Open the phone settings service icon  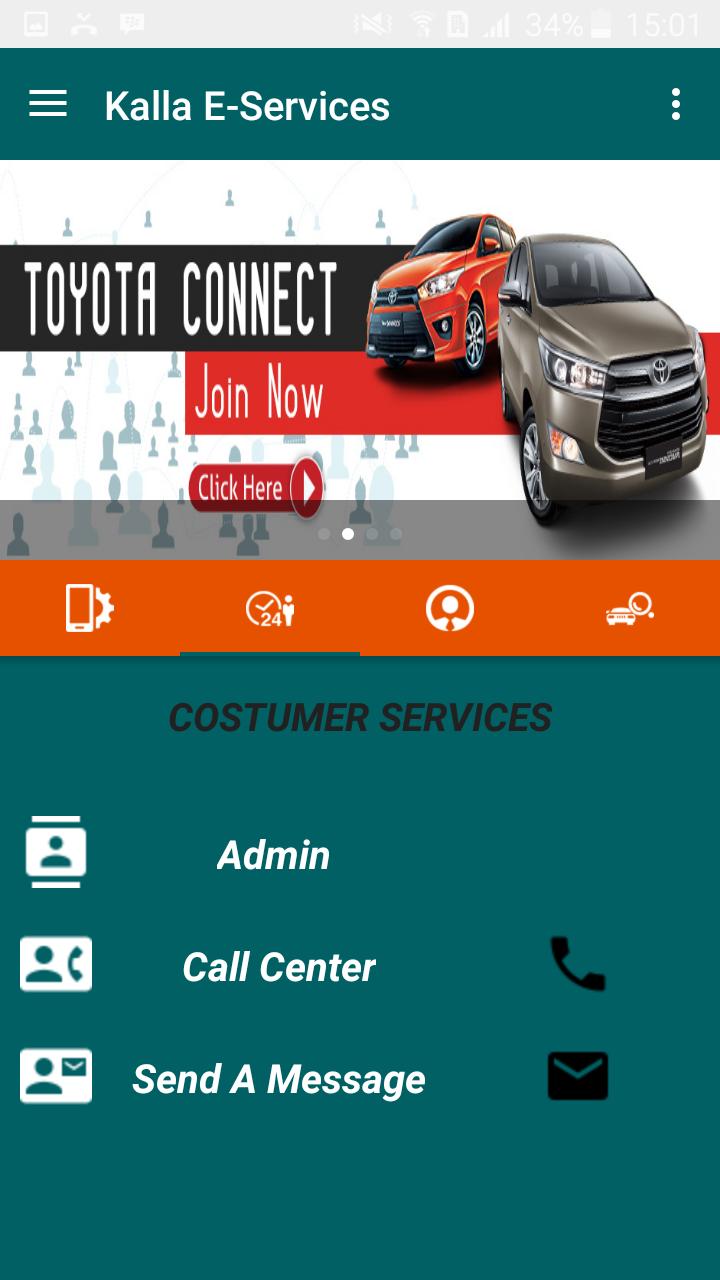tap(90, 608)
